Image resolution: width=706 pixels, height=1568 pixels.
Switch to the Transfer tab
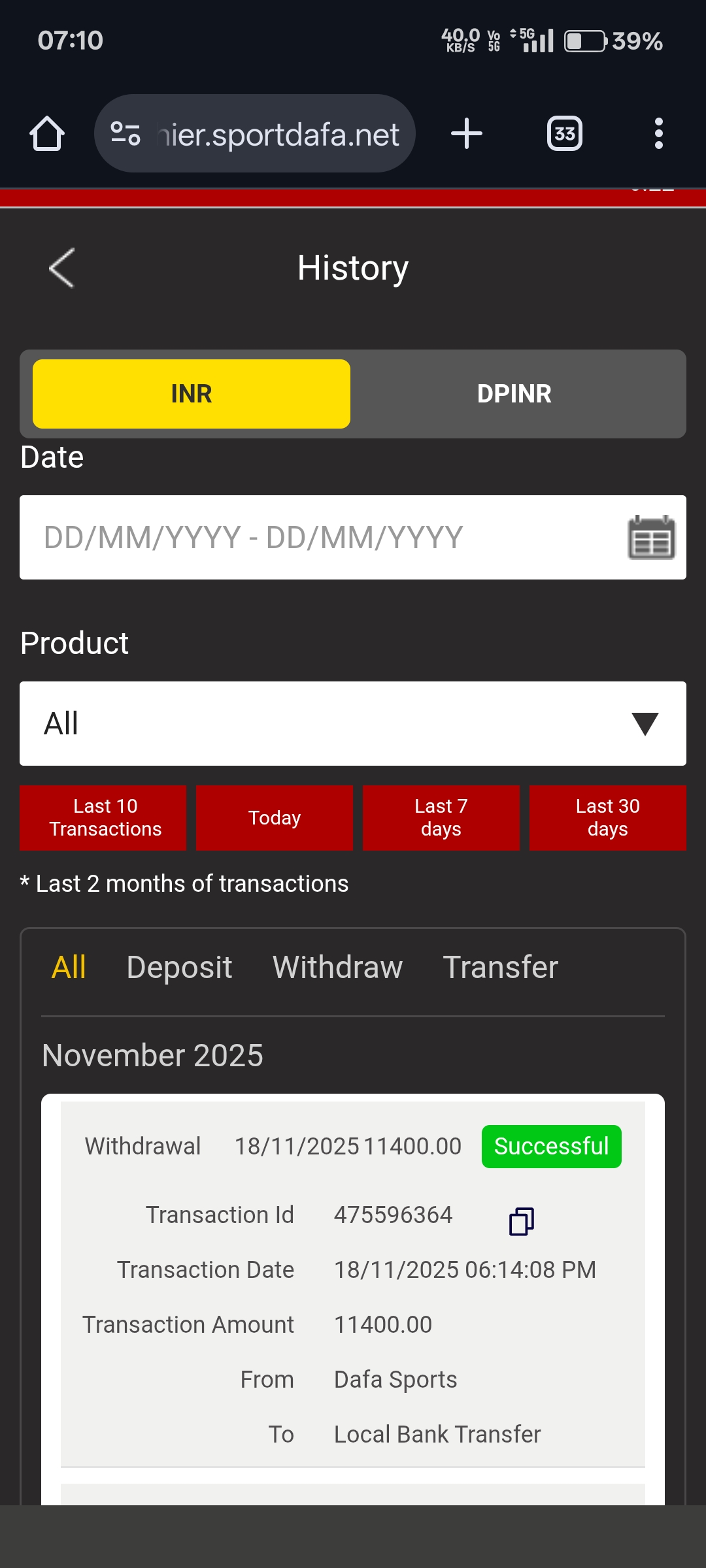click(x=500, y=968)
